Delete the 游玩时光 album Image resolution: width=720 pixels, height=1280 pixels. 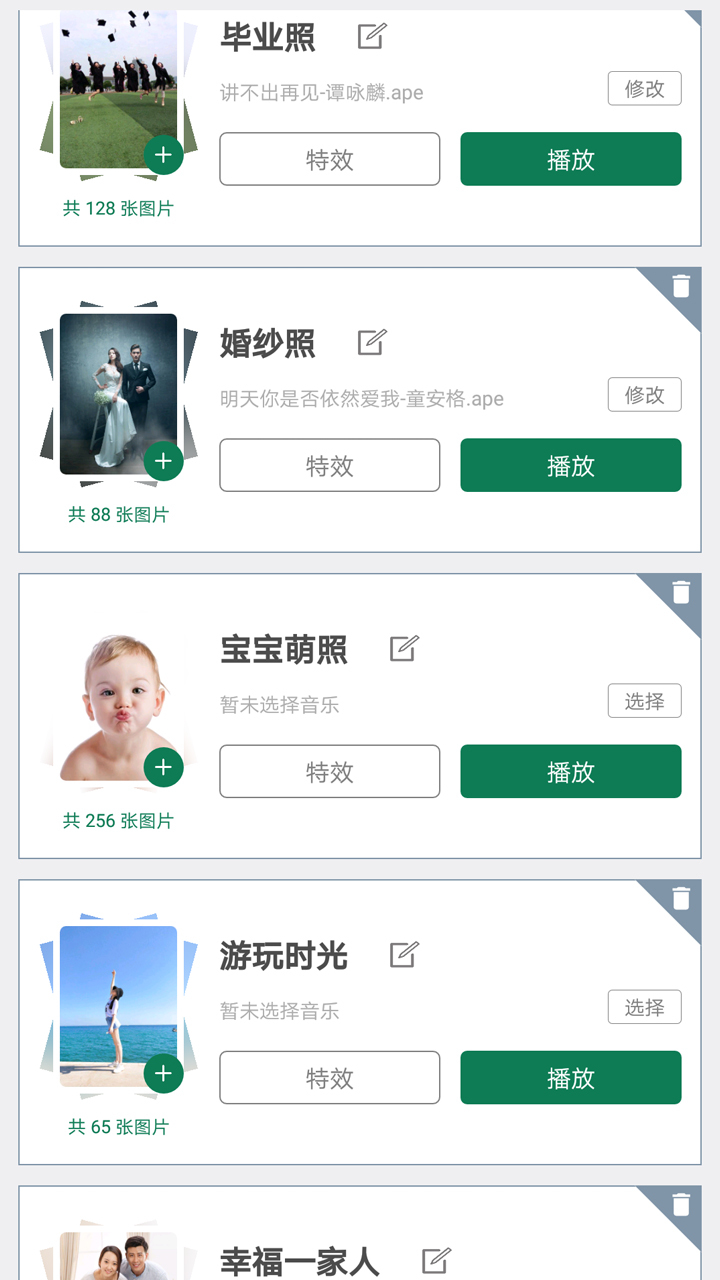coord(681,898)
